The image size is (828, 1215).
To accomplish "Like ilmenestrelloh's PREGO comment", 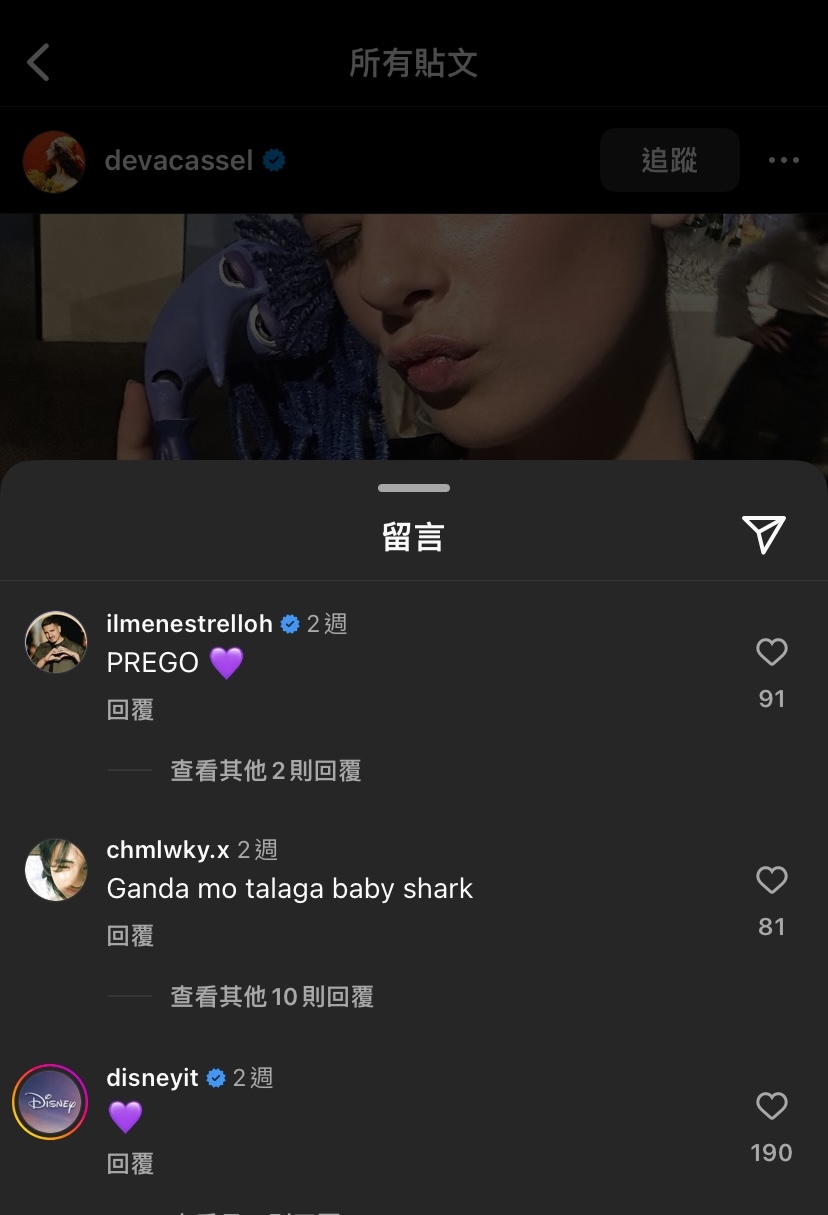I will 771,653.
